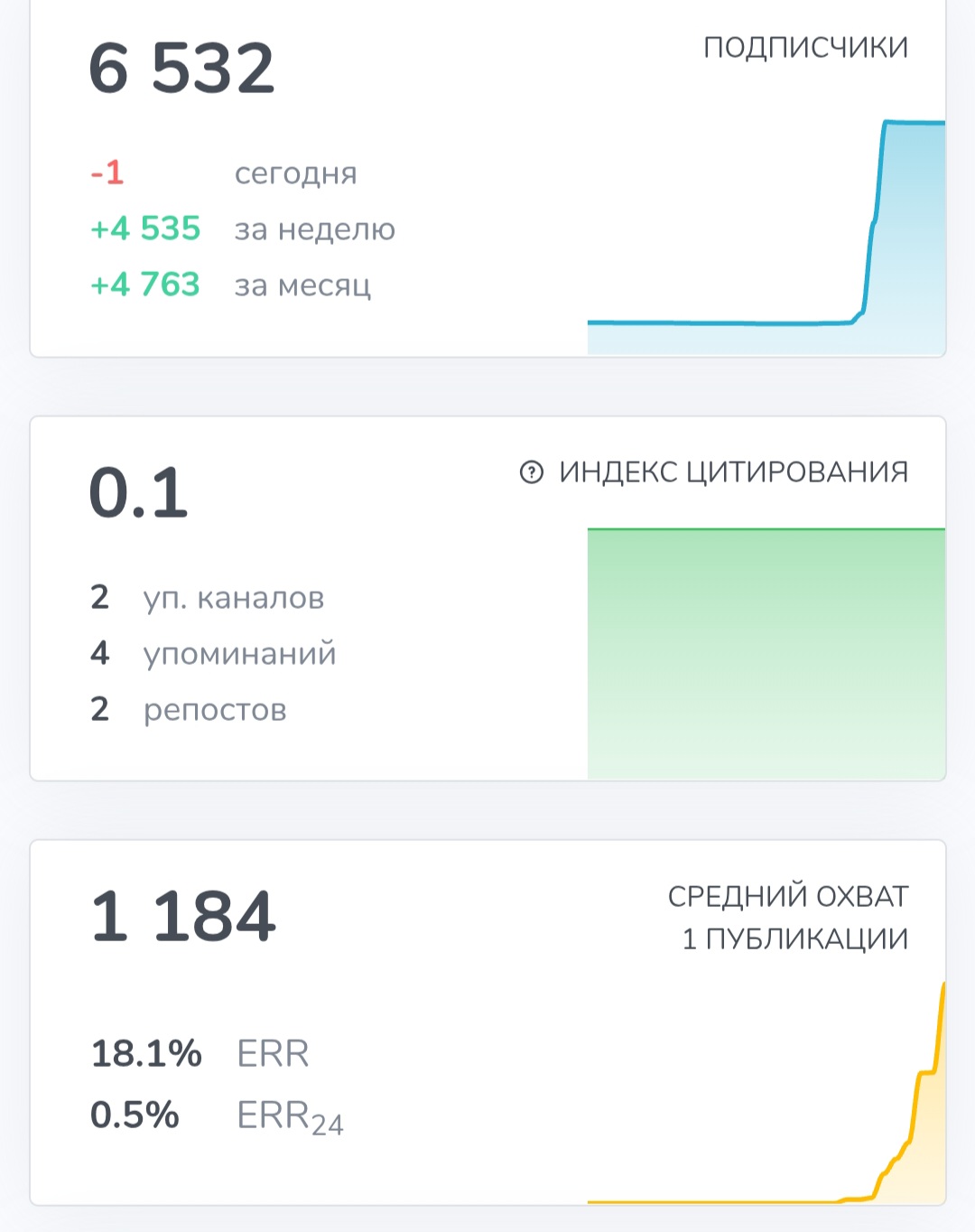Click the 18.1% ERR value
975x1232 pixels.
coord(199,1052)
